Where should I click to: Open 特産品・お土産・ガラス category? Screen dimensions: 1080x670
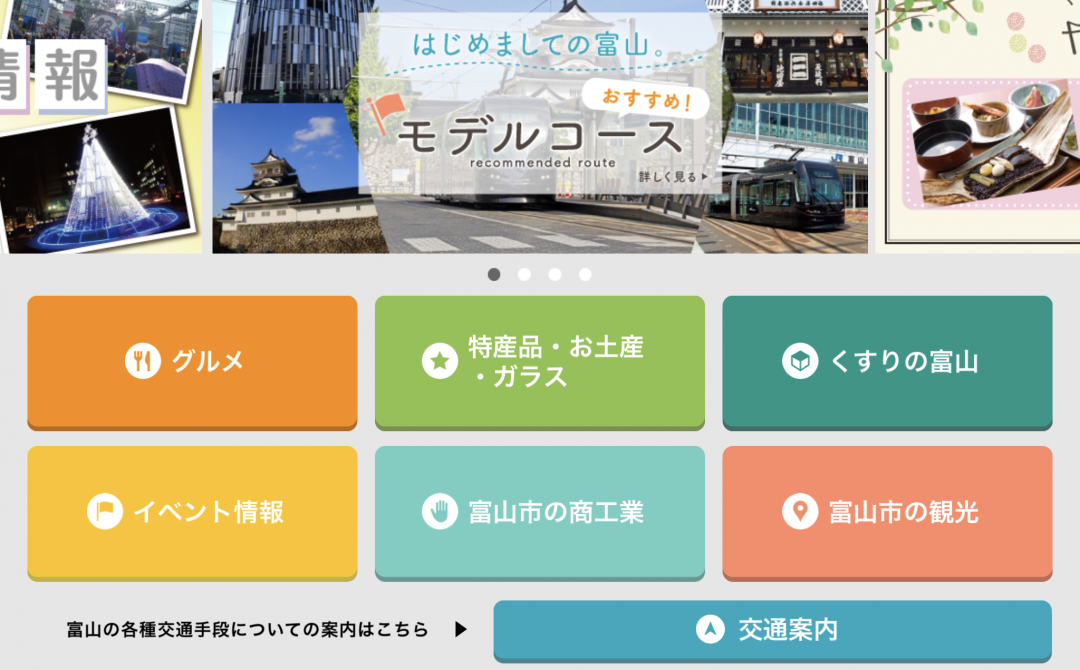(539, 361)
